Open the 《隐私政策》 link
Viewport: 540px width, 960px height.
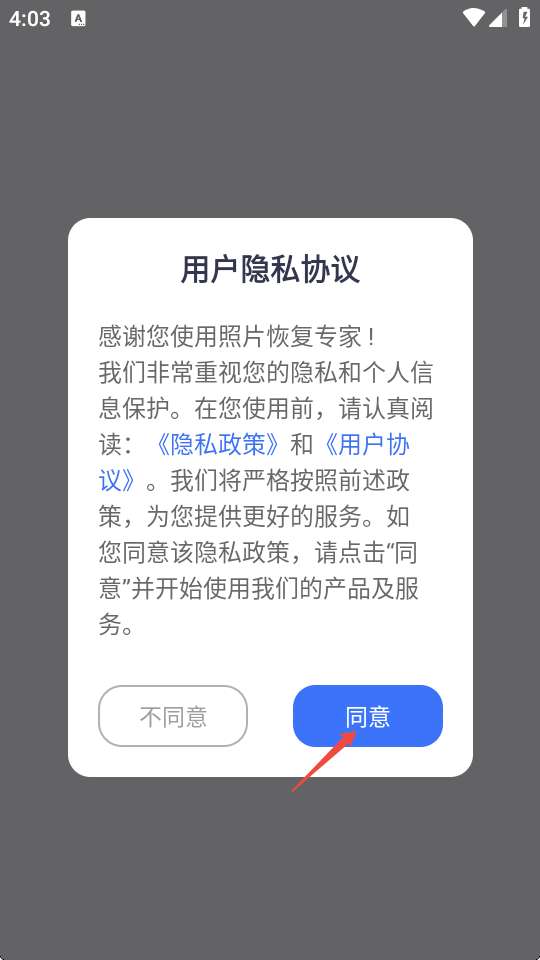point(218,444)
